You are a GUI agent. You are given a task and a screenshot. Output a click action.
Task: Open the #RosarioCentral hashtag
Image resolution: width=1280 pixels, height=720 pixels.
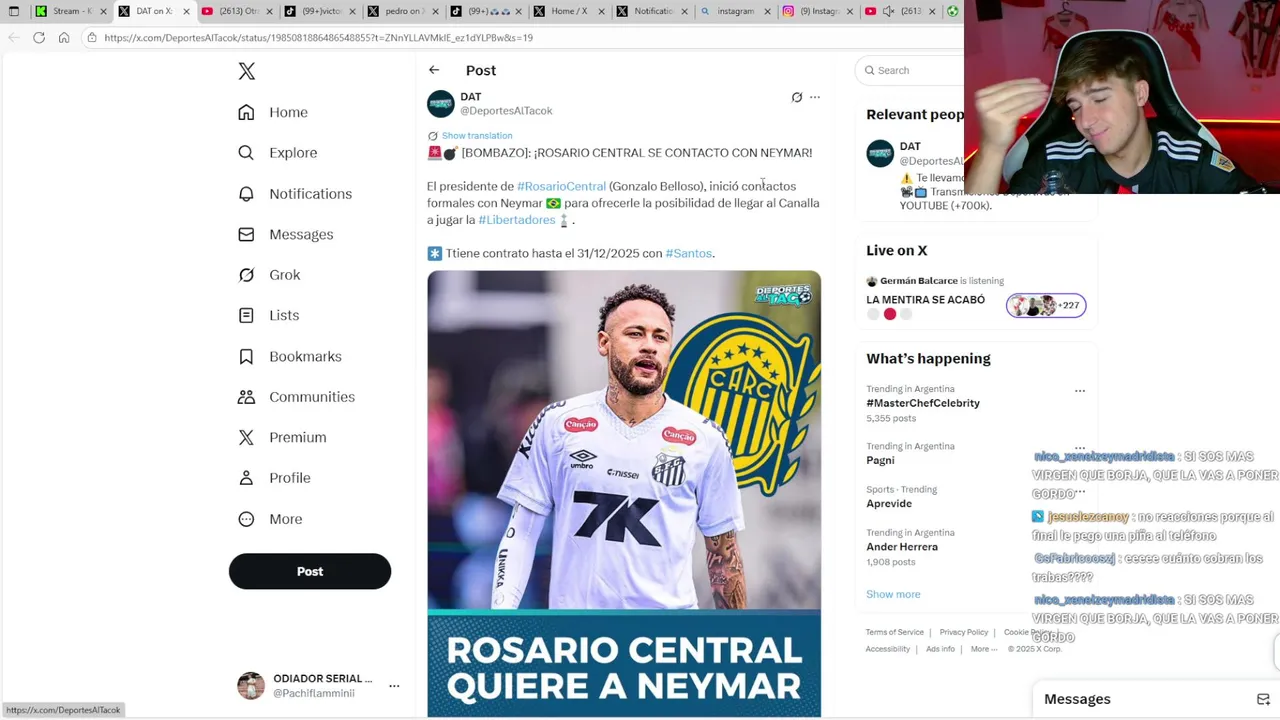(x=561, y=186)
